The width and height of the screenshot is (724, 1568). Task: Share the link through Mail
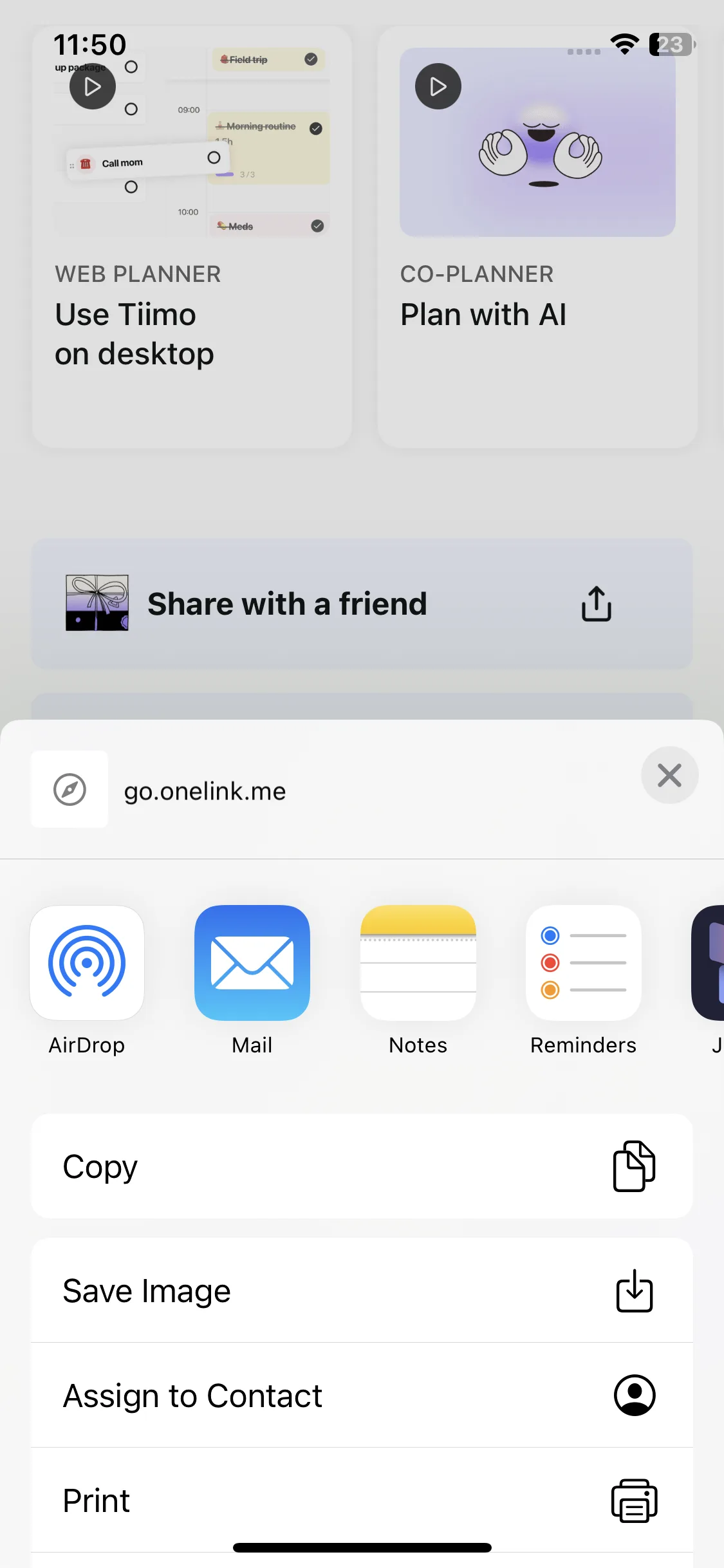[x=252, y=963]
